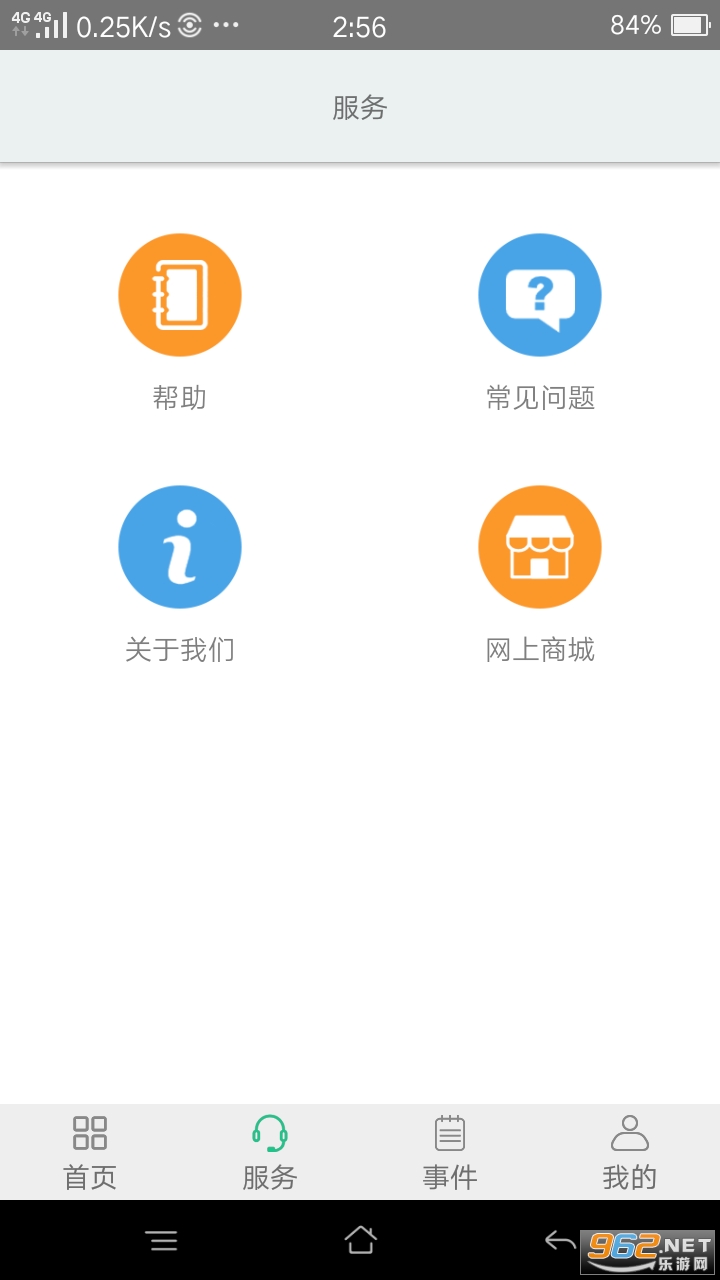Select the 服务 tab

270,1152
